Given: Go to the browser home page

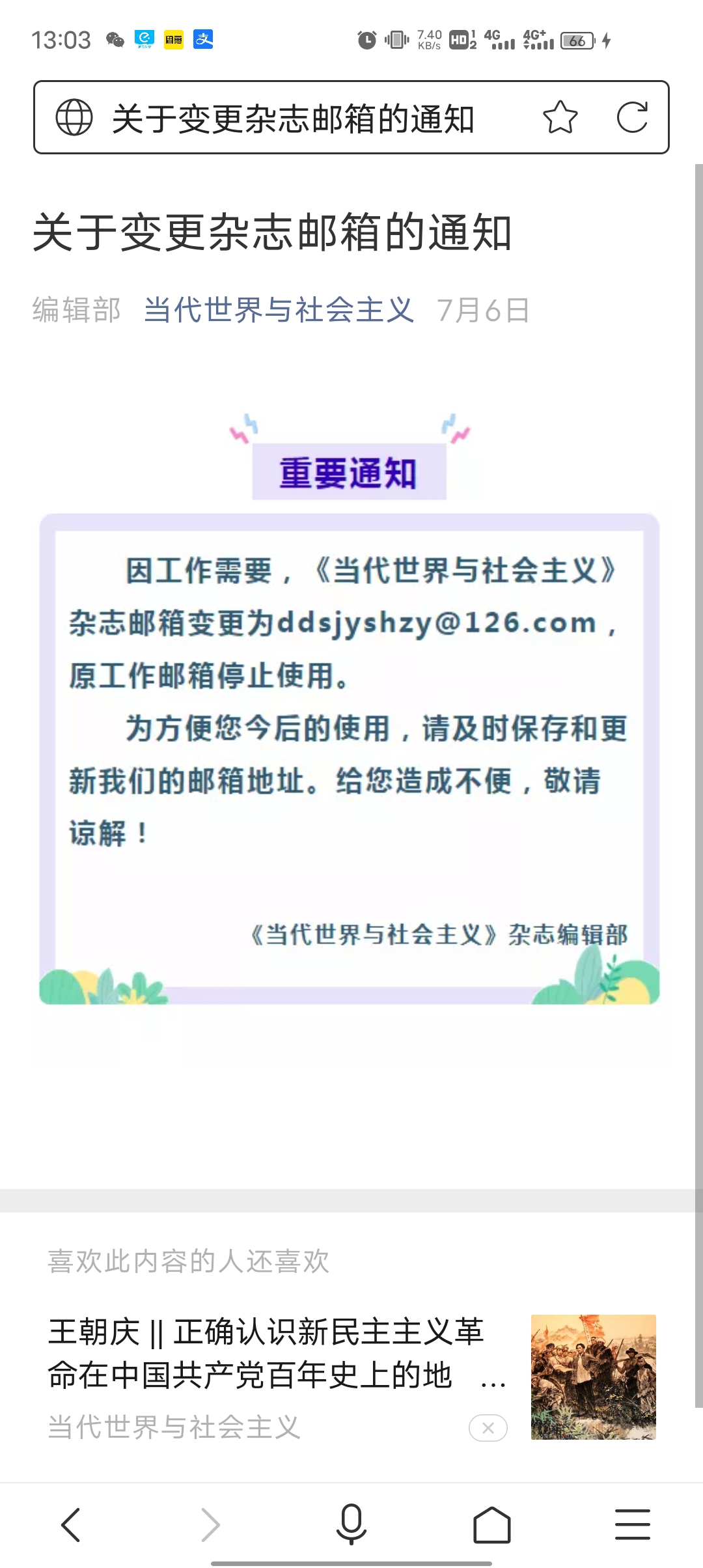Looking at the screenshot, I should 492,1524.
